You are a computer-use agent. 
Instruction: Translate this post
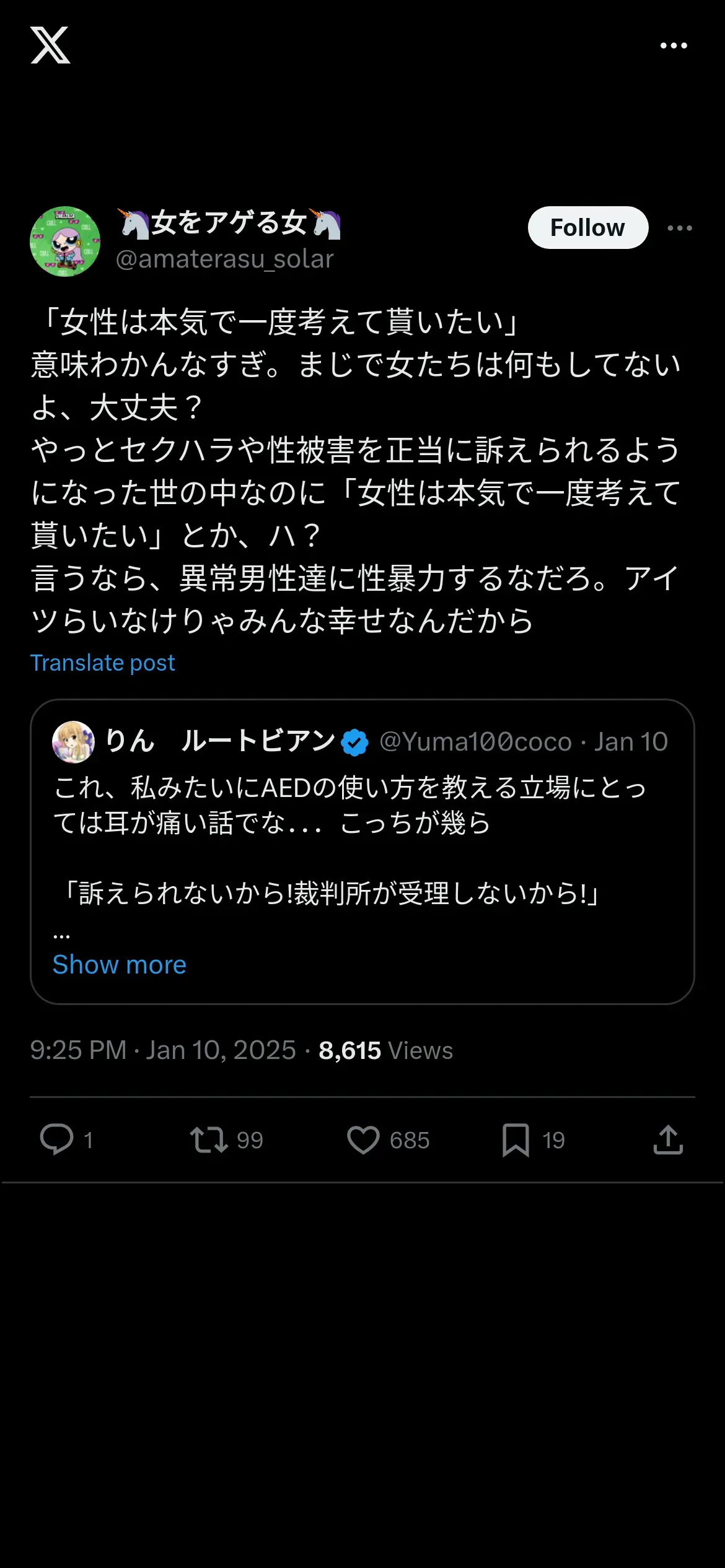point(103,663)
